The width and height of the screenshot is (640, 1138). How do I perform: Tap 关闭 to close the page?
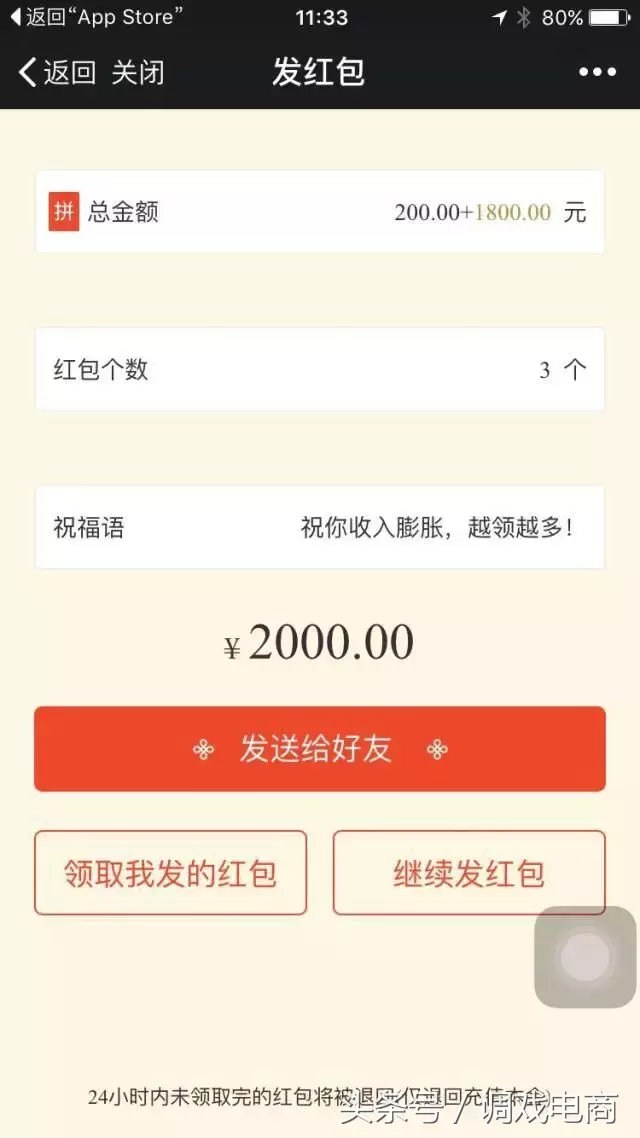(138, 72)
